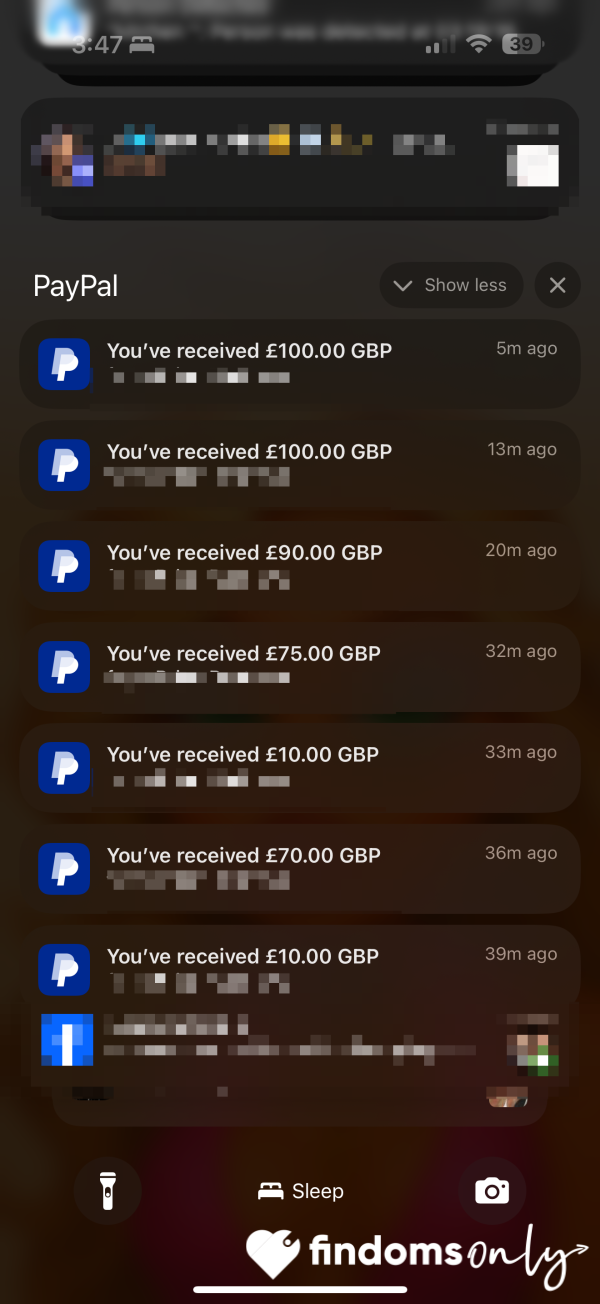The image size is (600, 1304).
Task: Open the £90.00 GBP received notification
Action: click(x=300, y=565)
